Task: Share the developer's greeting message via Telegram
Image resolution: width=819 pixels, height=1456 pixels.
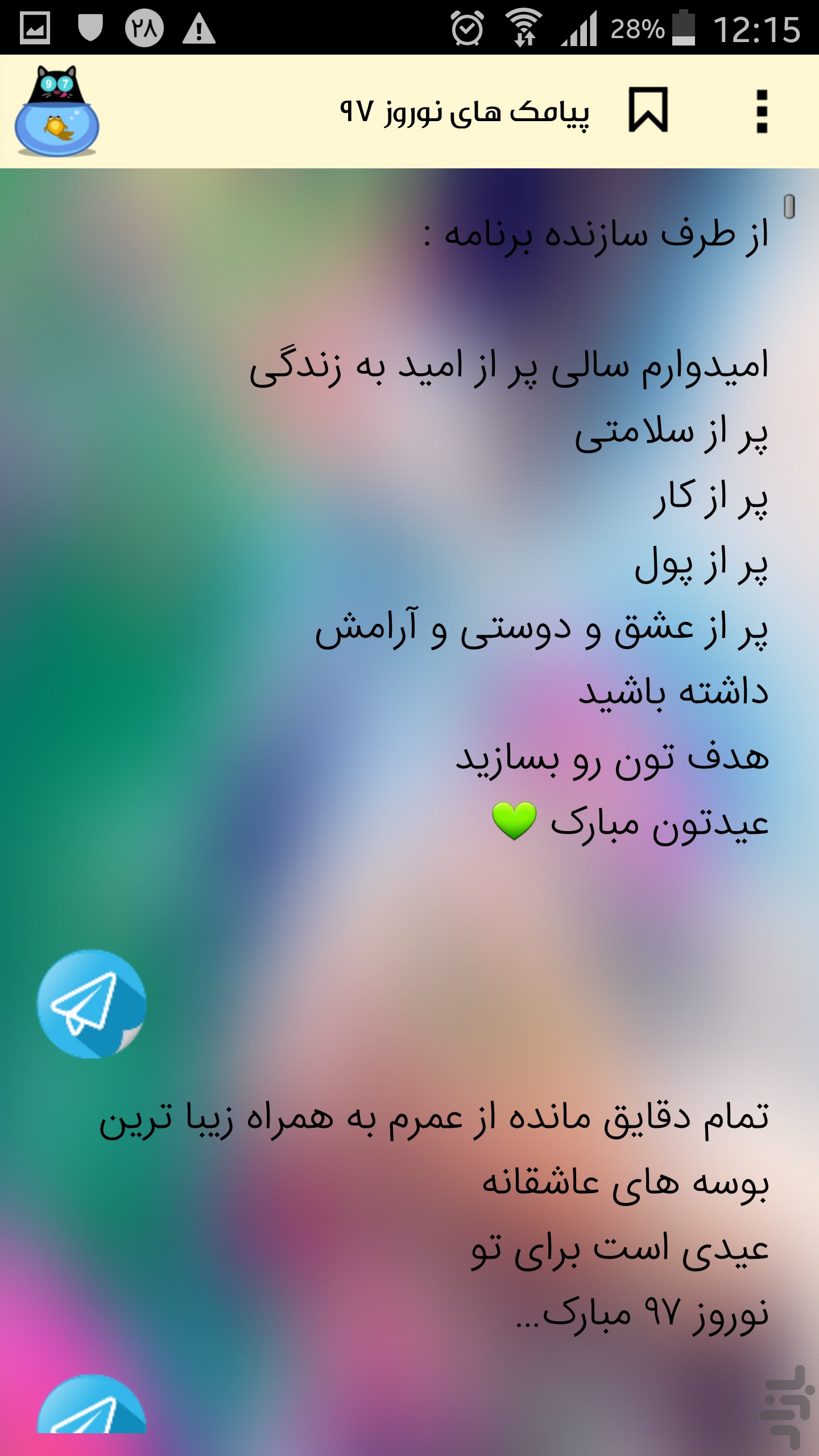Action: click(x=92, y=1004)
